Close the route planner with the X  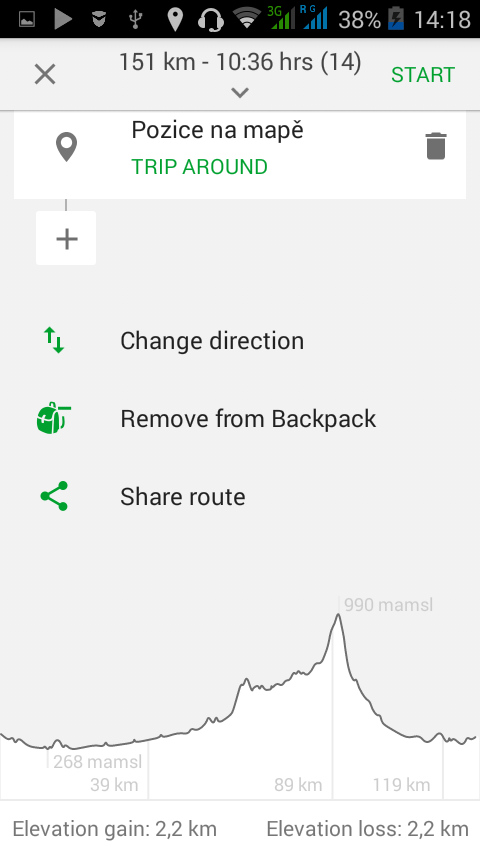point(45,74)
